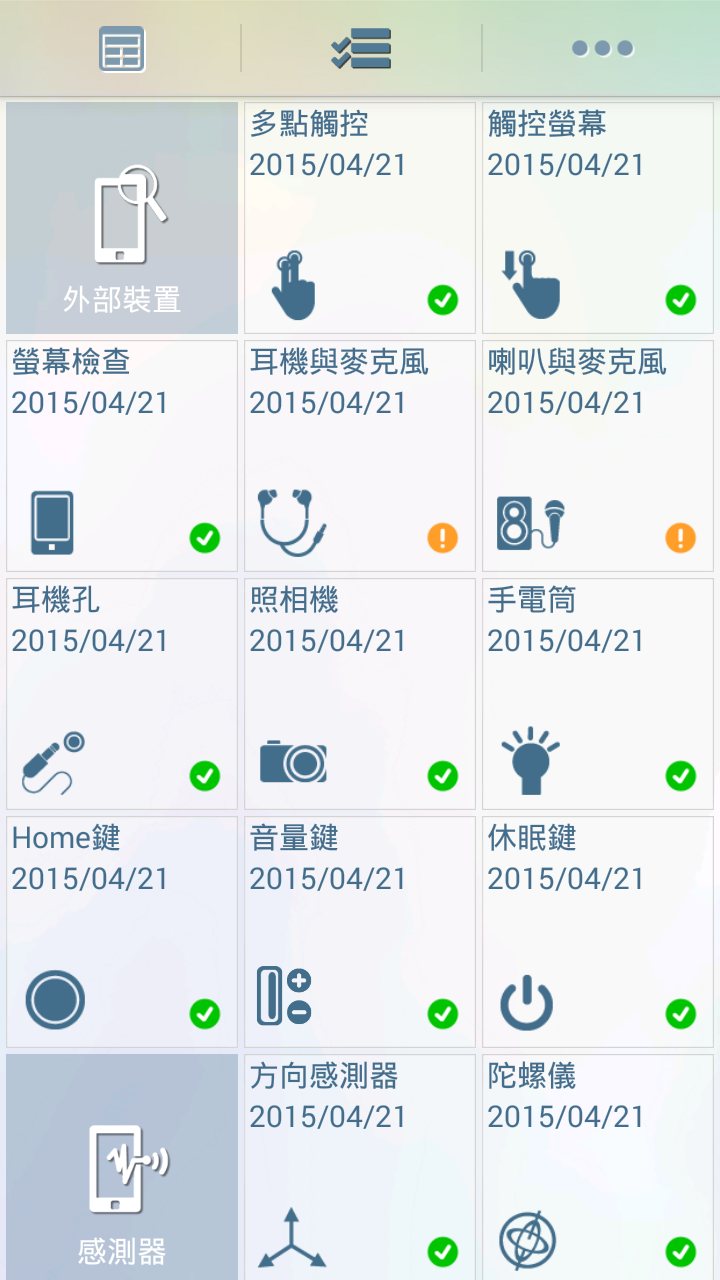Tap the headset and microphone warning indicator
Viewport: 720px width, 1280px height.
[x=443, y=537]
